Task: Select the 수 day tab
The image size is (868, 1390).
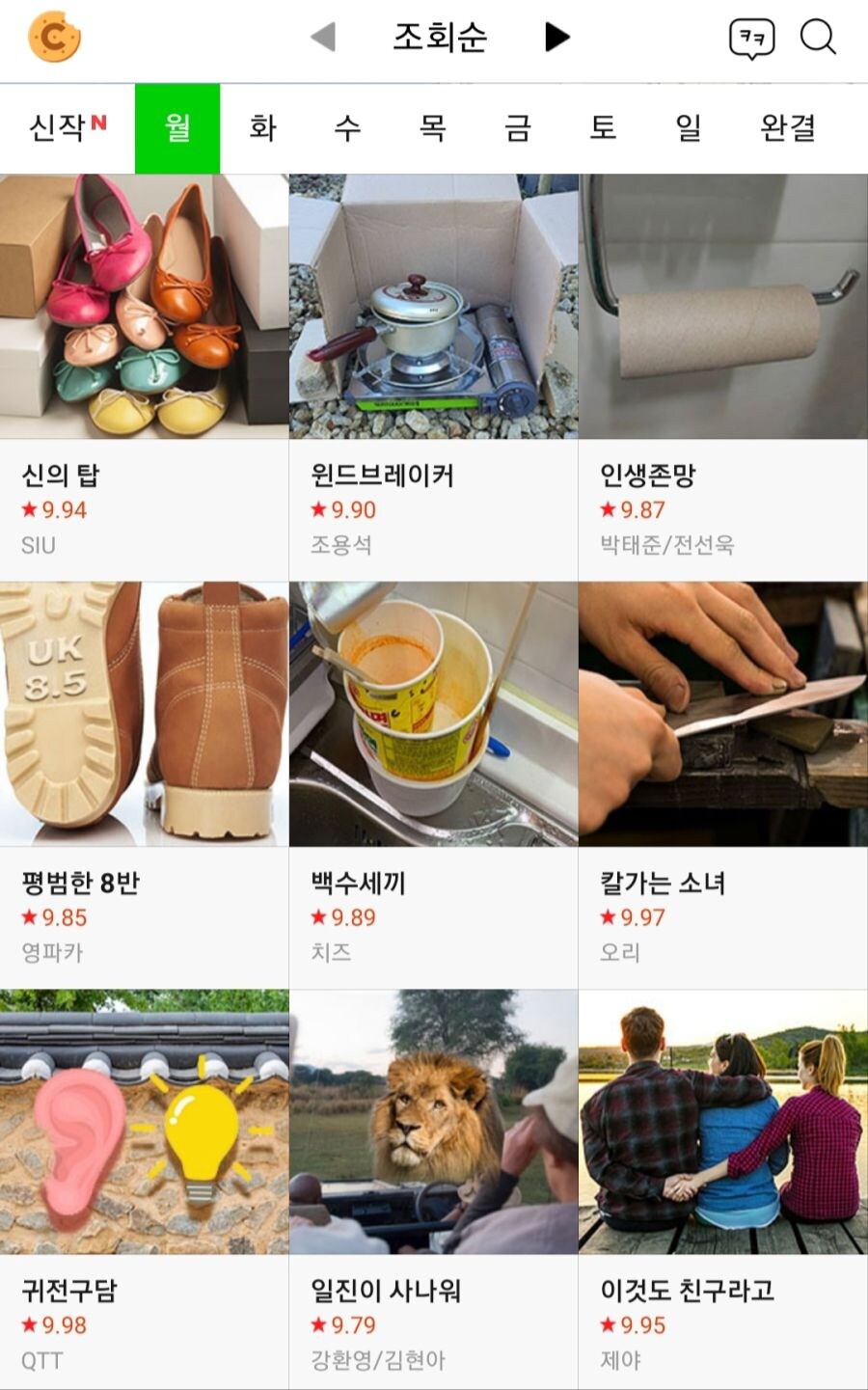Action: [347, 127]
